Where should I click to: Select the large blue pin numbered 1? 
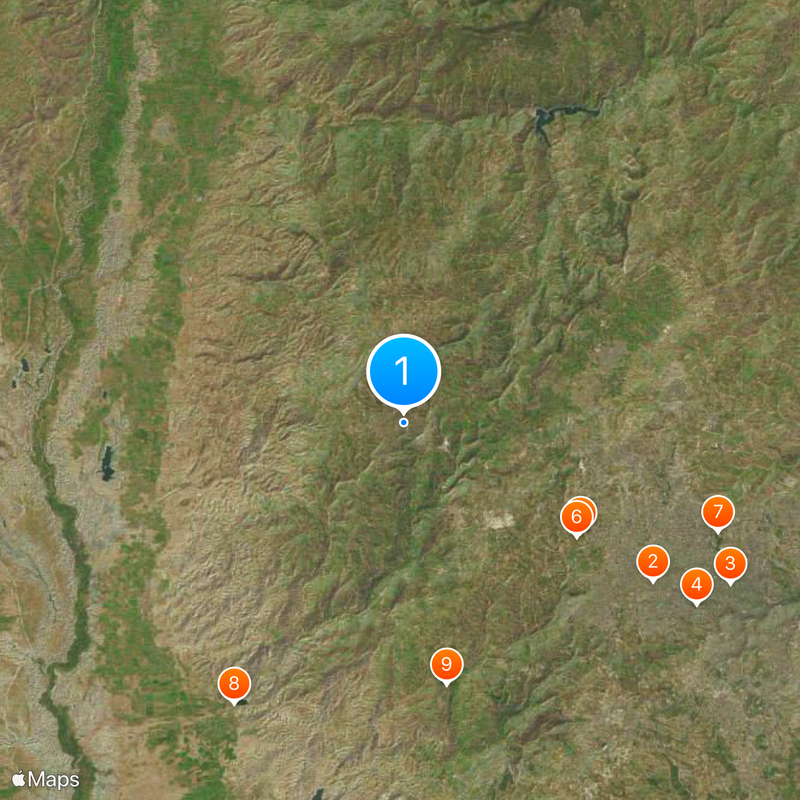click(404, 371)
